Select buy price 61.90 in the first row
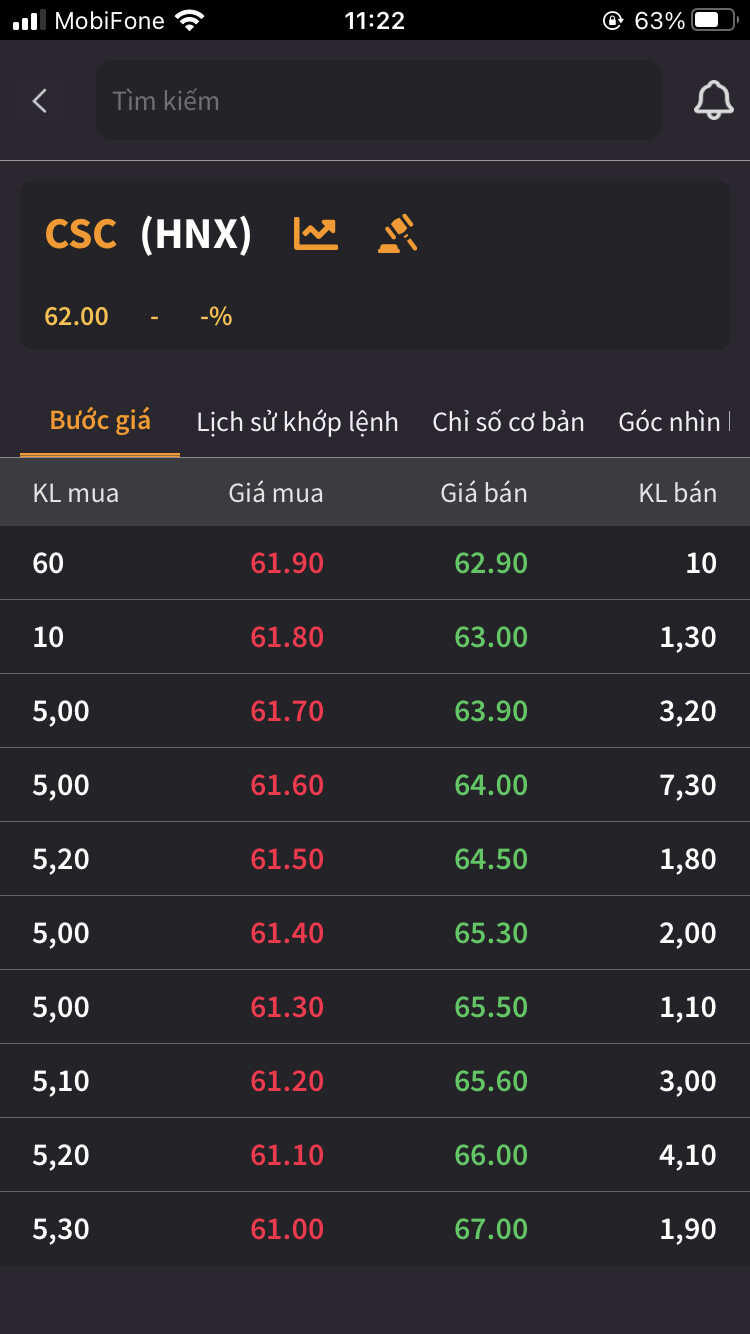Image resolution: width=750 pixels, height=1334 pixels. [x=287, y=563]
